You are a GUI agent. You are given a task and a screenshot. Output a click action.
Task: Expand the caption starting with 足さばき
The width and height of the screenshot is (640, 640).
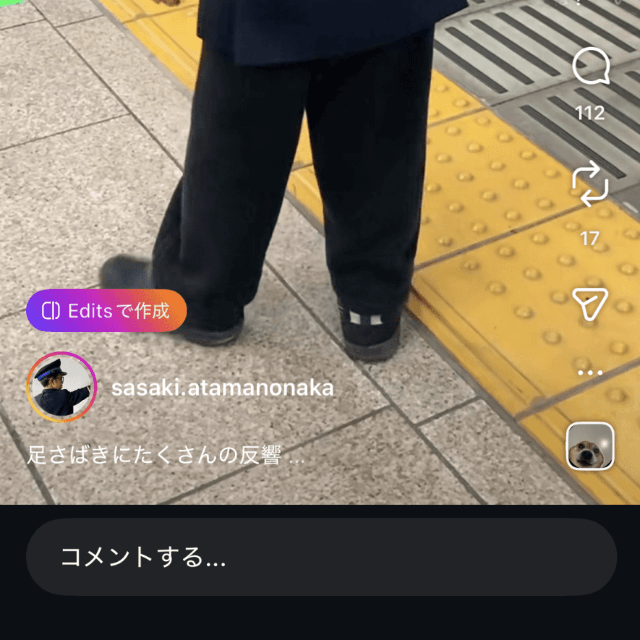coord(166,457)
